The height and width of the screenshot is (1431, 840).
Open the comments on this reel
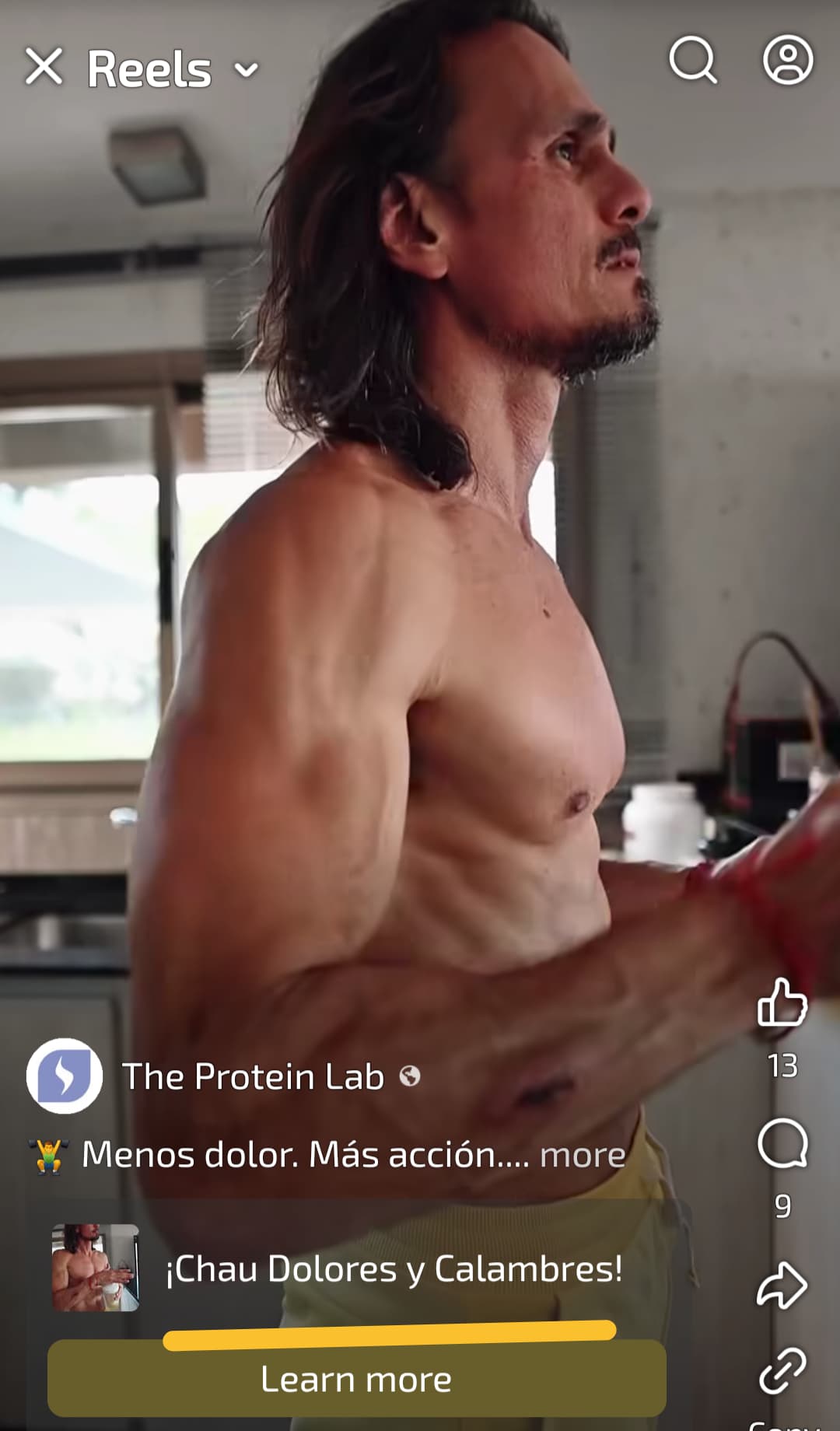coord(782,1143)
